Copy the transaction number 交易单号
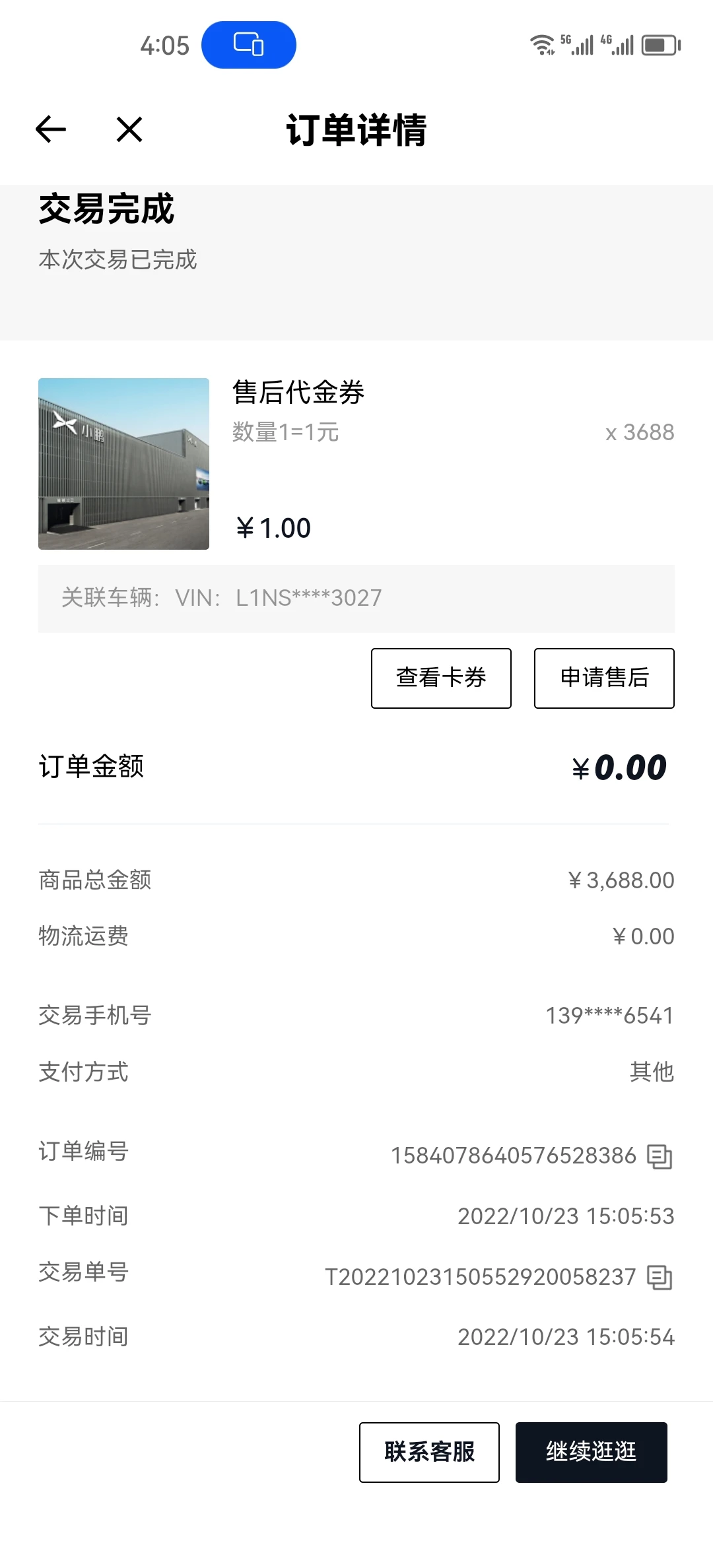Viewport: 713px width, 1568px height. coord(660,1277)
